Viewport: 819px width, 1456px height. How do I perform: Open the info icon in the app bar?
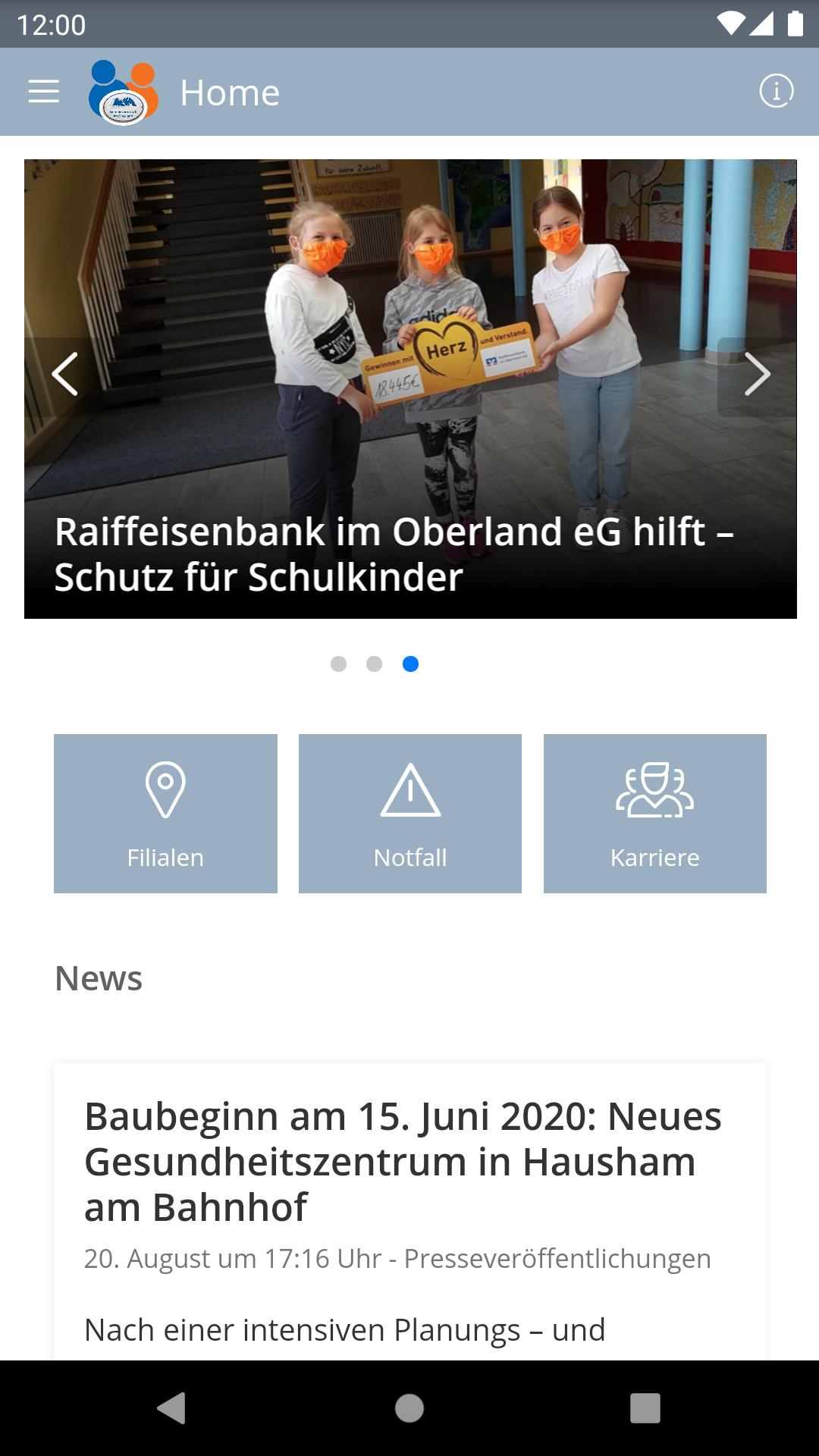[776, 92]
